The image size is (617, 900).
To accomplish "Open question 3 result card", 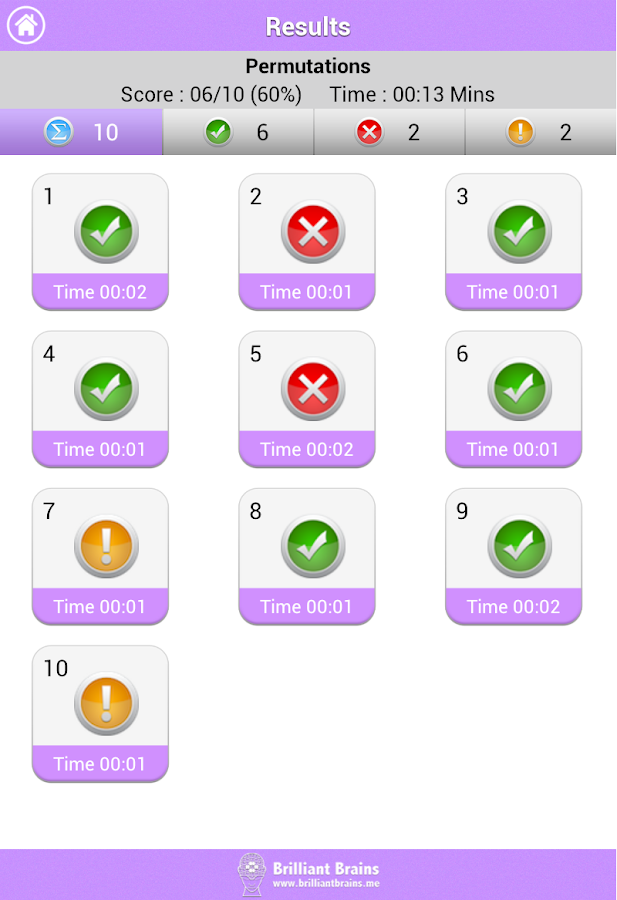I will (513, 242).
